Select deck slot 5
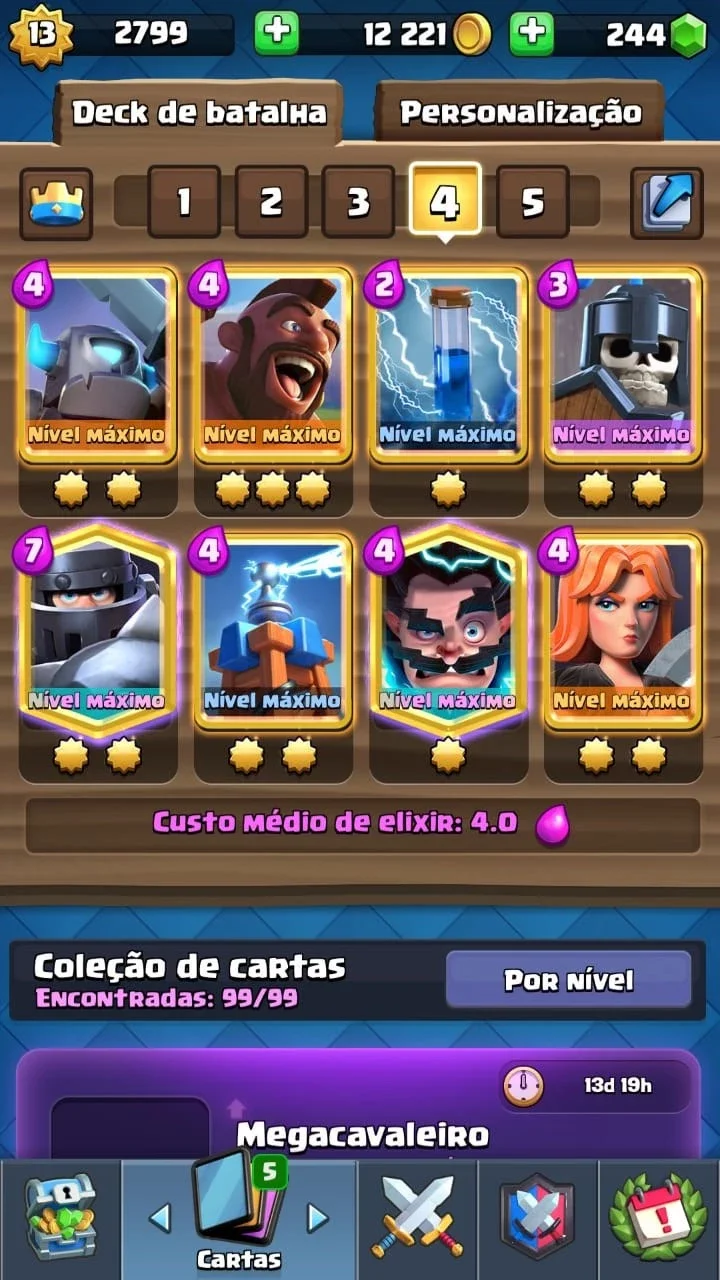 click(x=533, y=202)
